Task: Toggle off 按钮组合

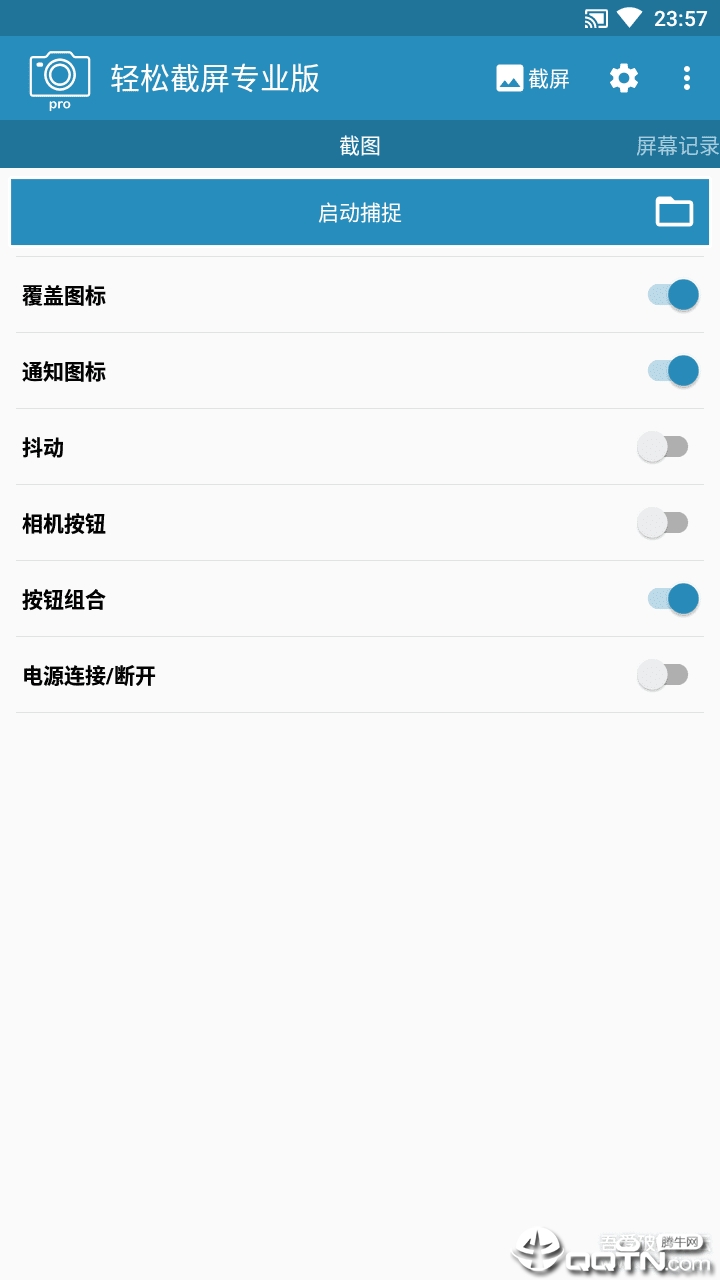Action: 672,599
